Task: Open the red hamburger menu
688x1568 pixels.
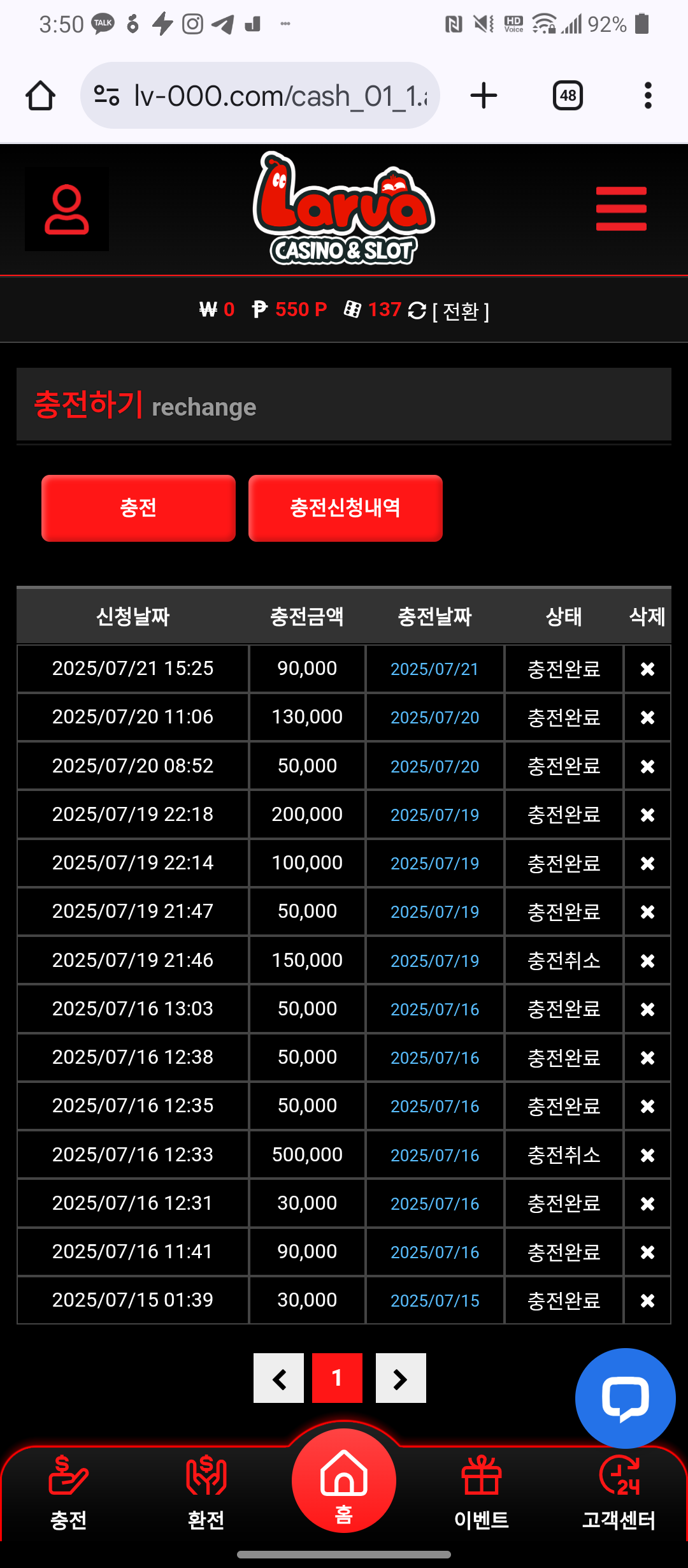Action: [x=621, y=209]
